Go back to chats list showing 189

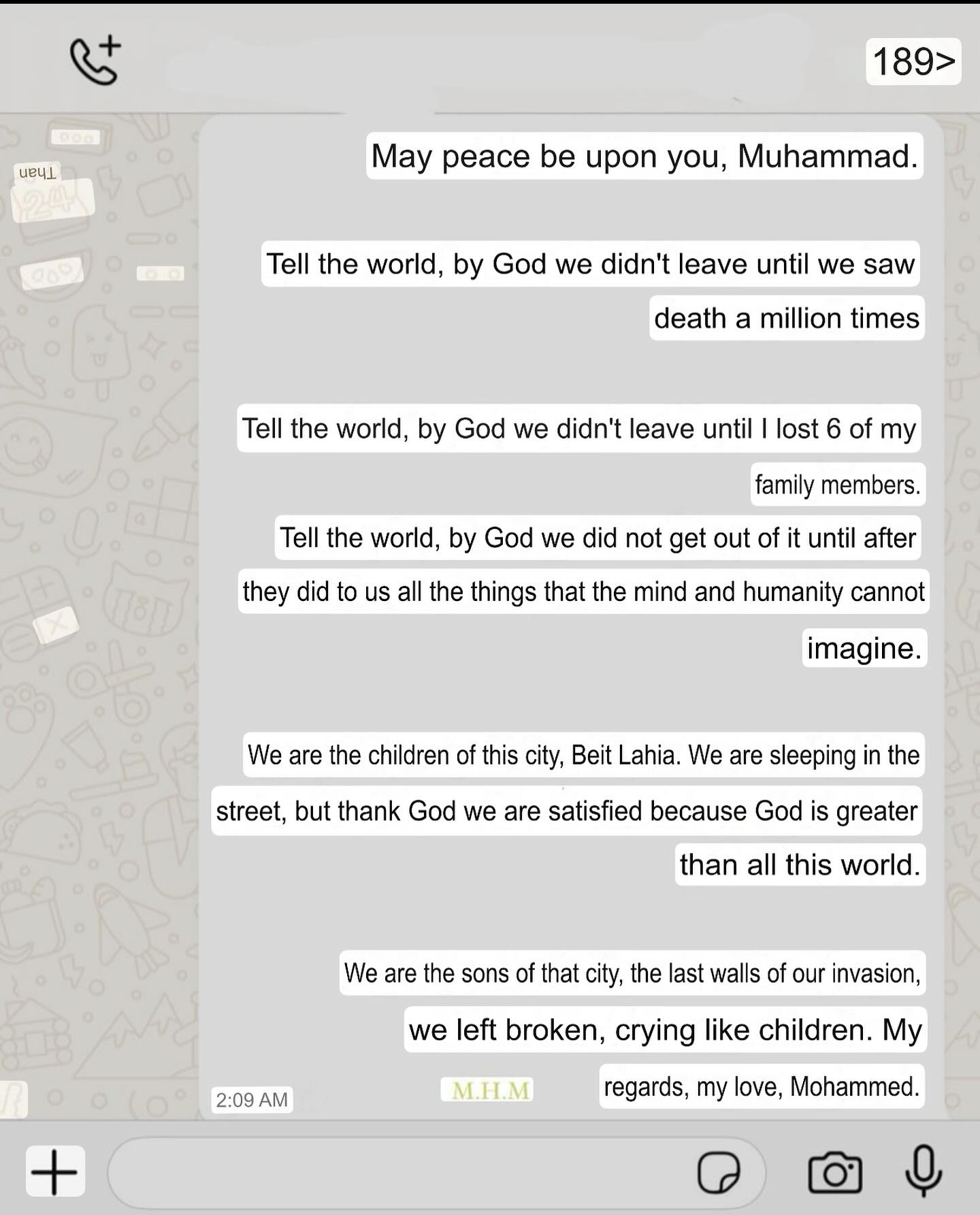pyautogui.click(x=913, y=62)
